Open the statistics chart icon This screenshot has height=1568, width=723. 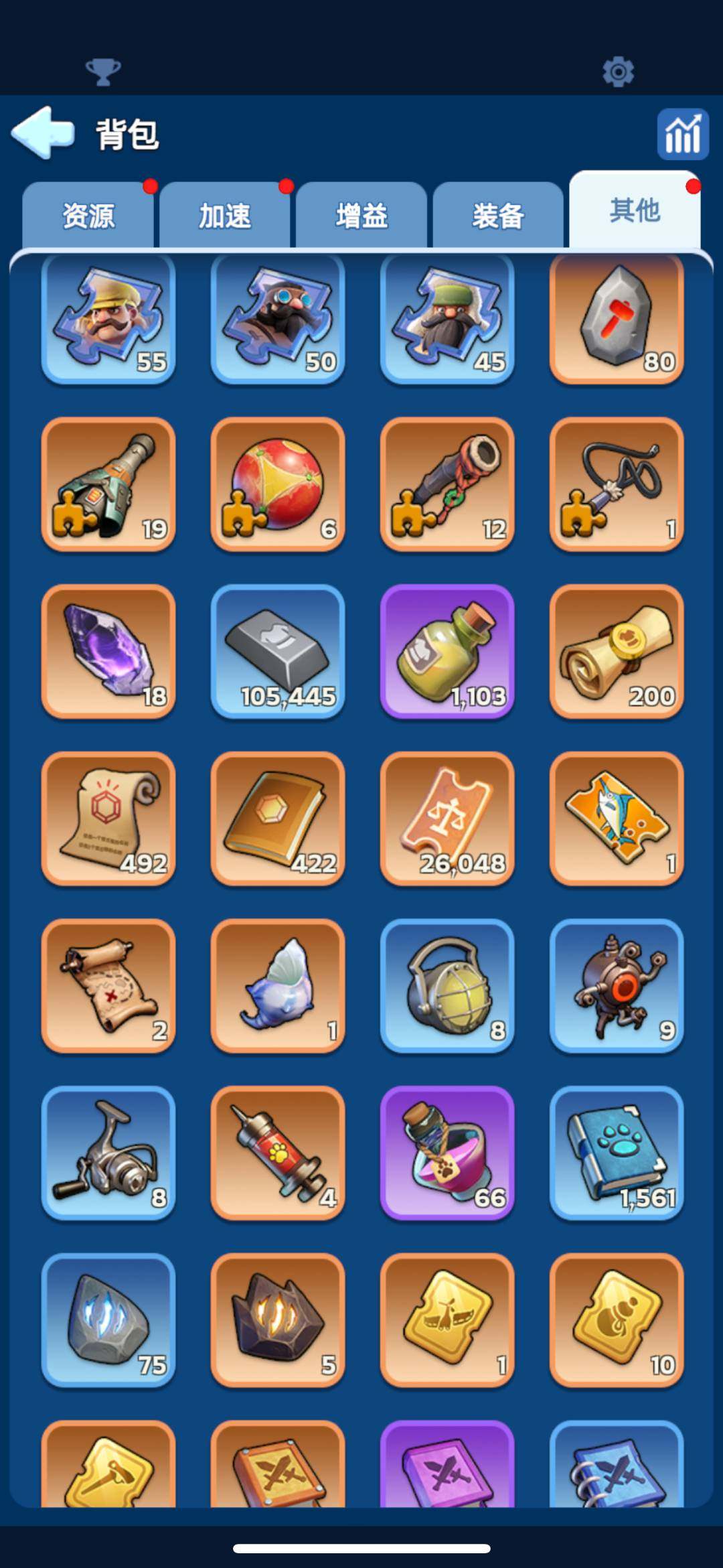(x=682, y=134)
